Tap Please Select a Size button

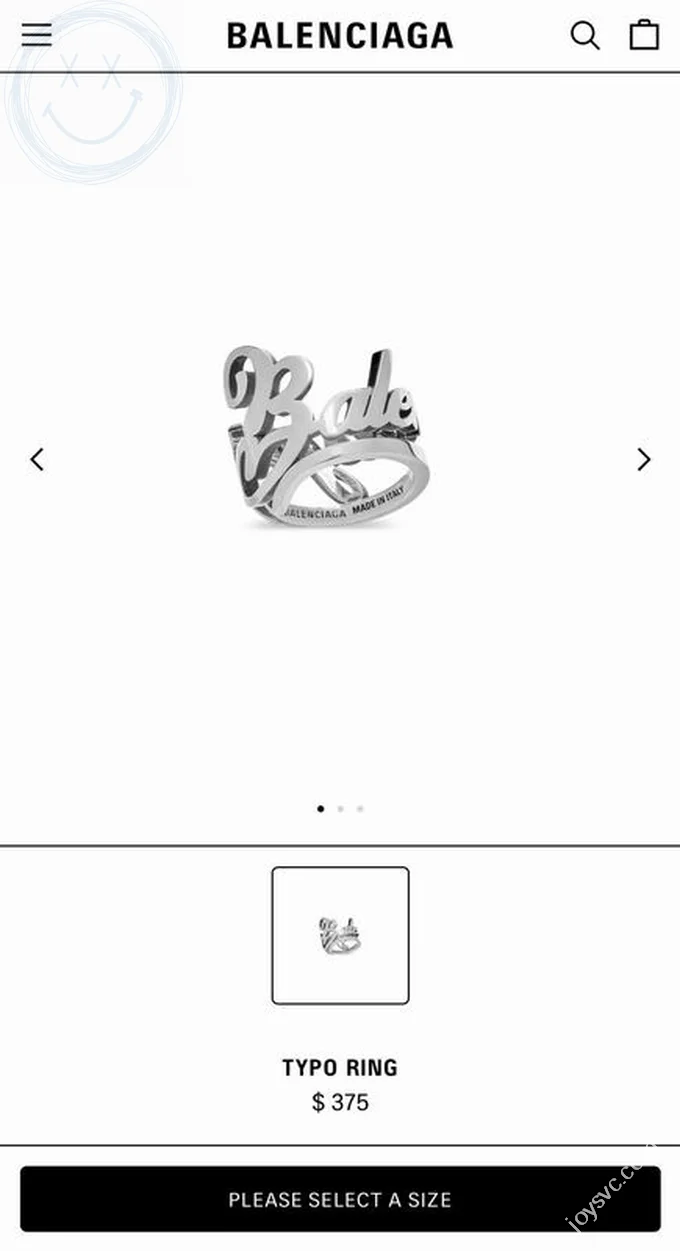click(340, 1199)
